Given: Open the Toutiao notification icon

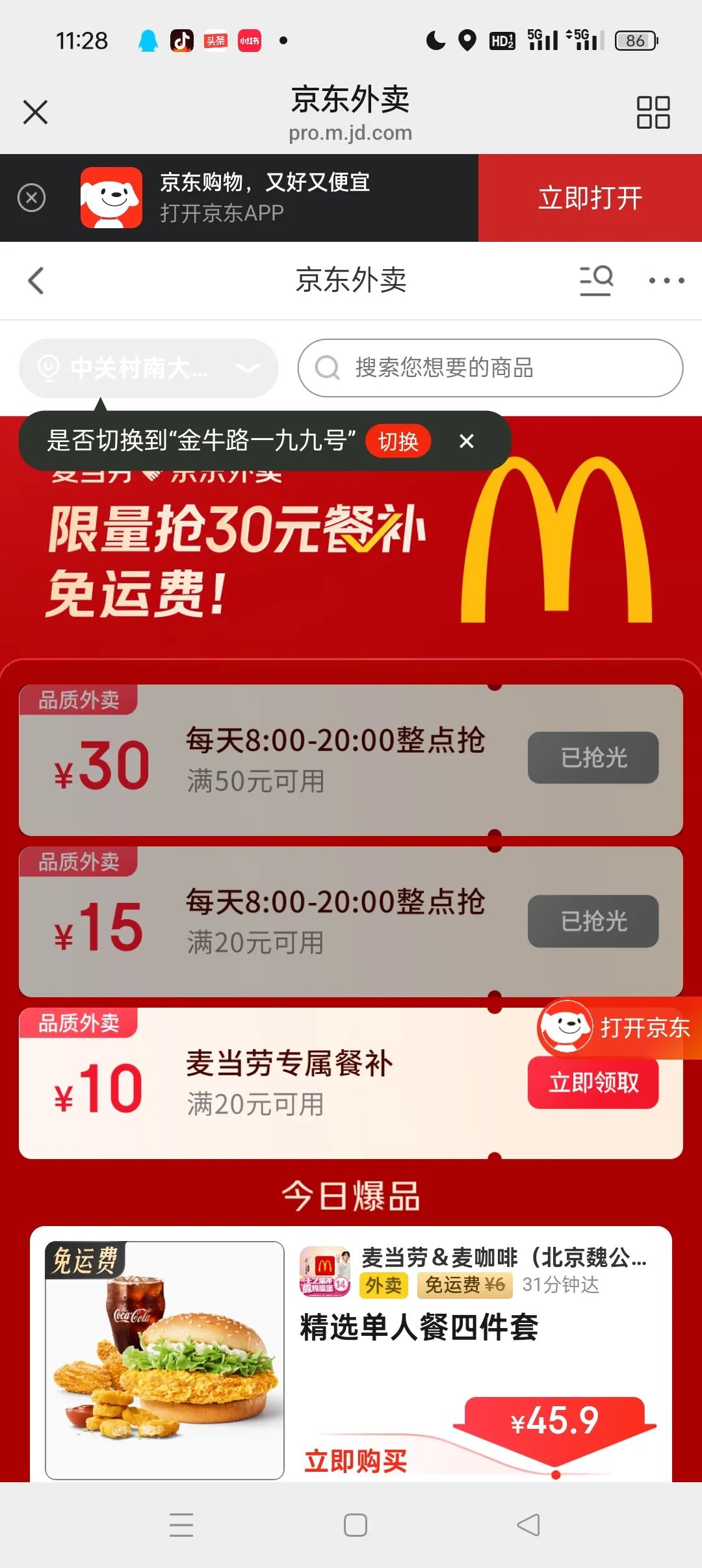Looking at the screenshot, I should tap(216, 41).
